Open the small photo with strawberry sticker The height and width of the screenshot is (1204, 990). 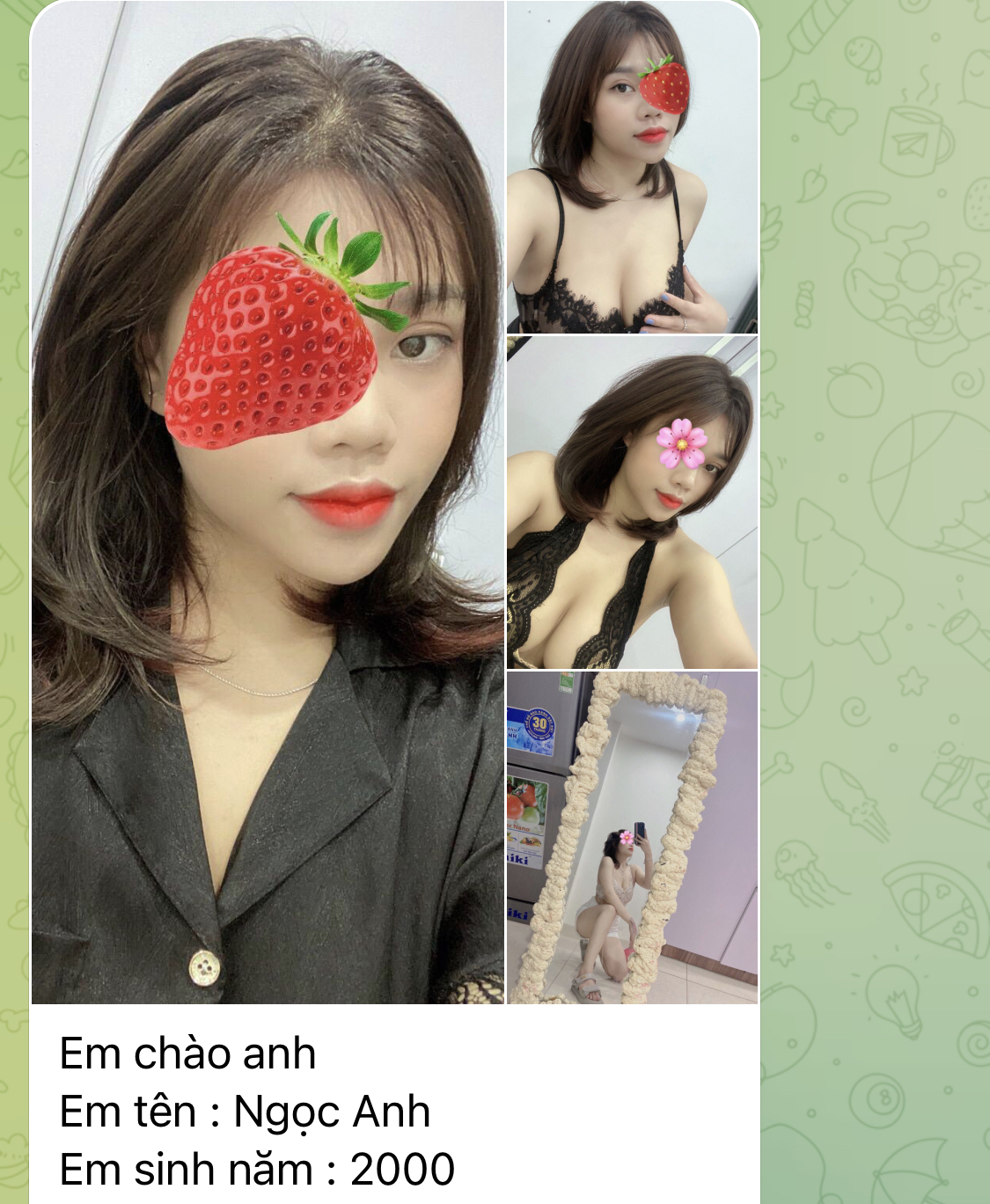(632, 167)
